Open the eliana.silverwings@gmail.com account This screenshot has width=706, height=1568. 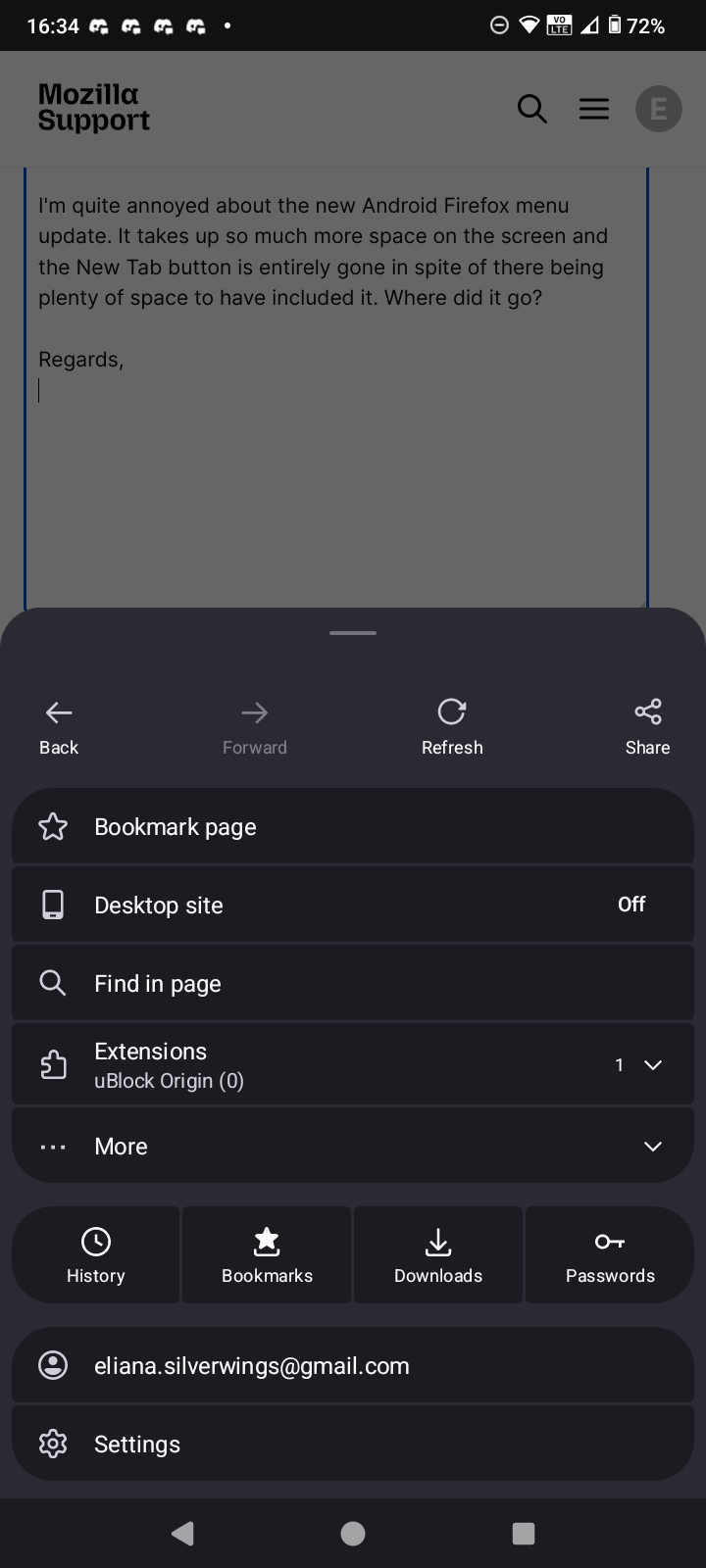[353, 1365]
